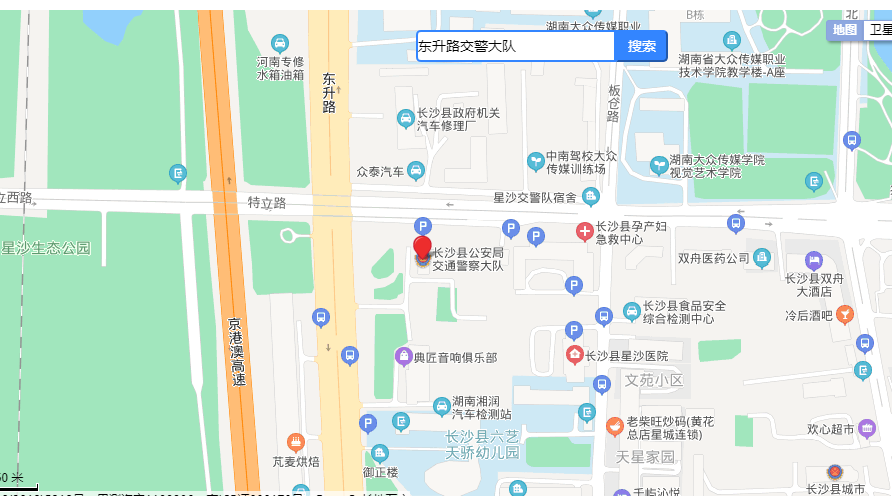Open 长沙县孕产妇急救中心 place marker

[x=585, y=232]
